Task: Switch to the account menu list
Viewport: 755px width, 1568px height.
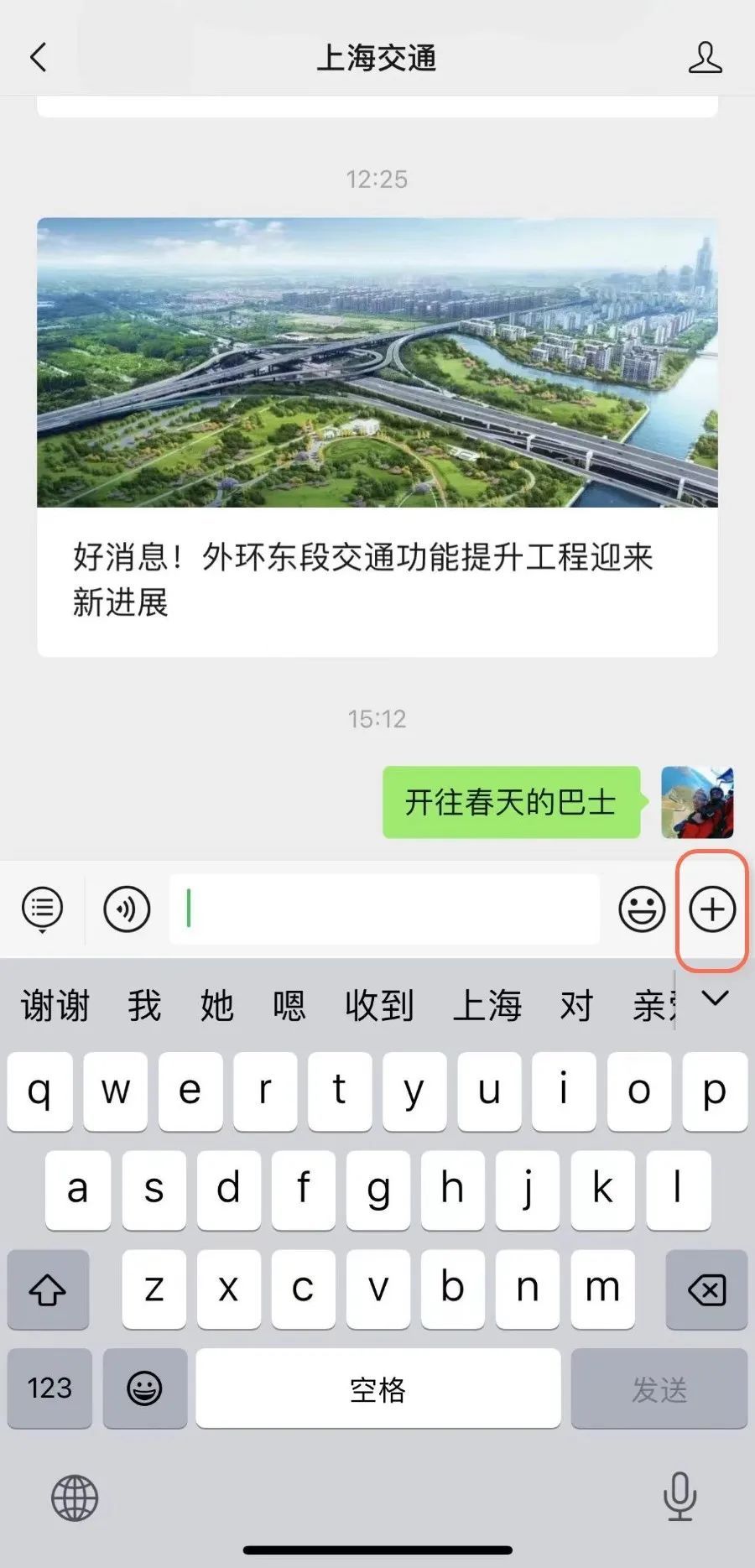Action: (42, 909)
